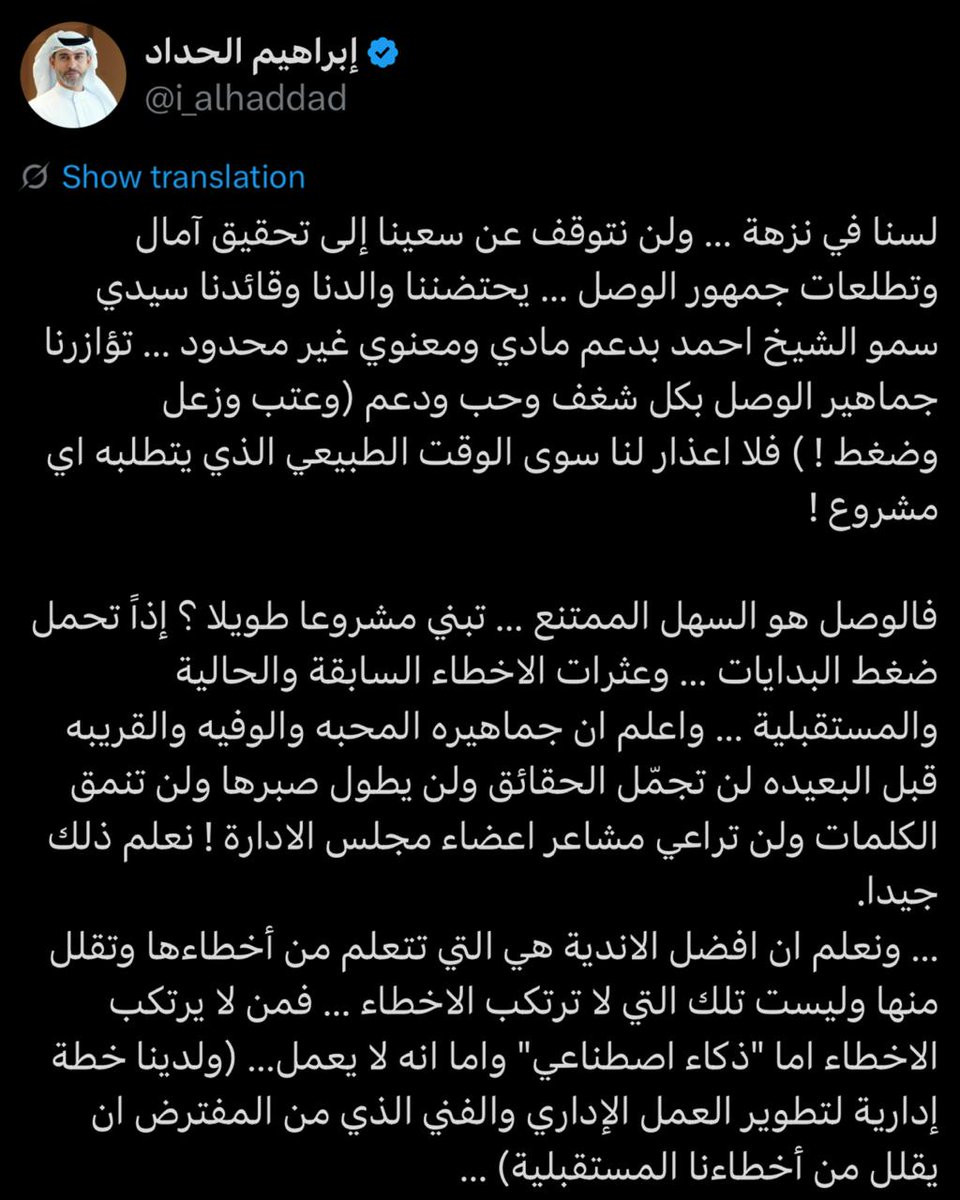Open the @i_alhaddad handle profile
The image size is (960, 1200).
pos(245,98)
